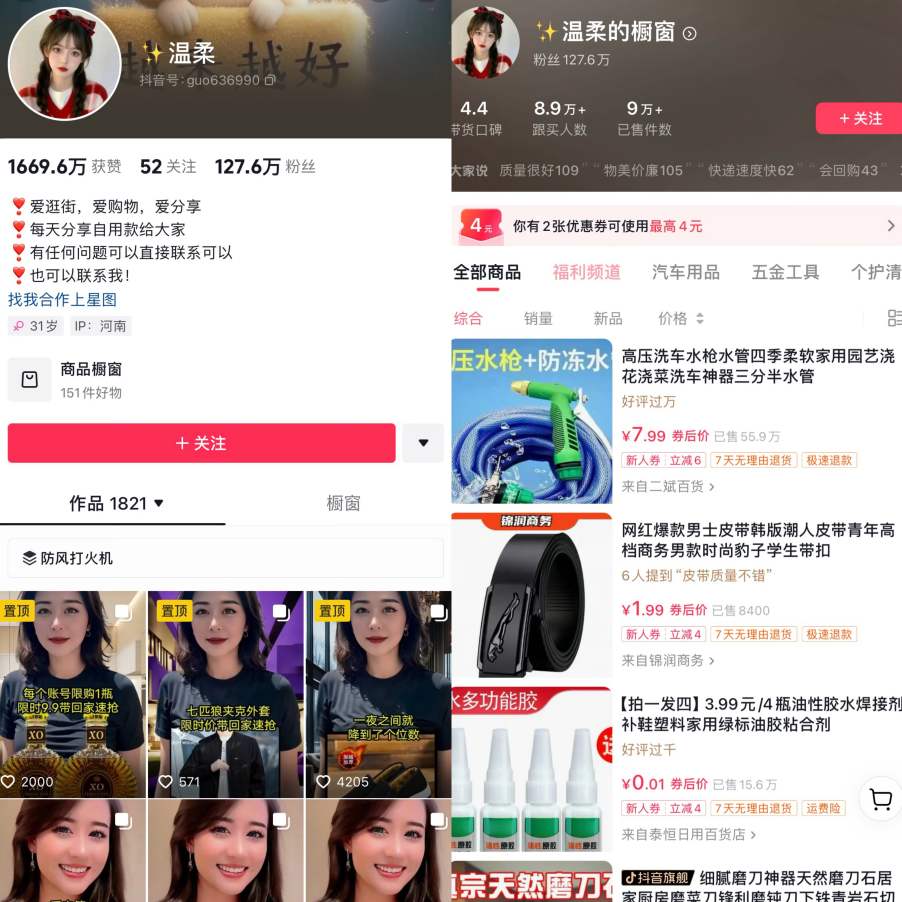Expand the dropdown arrow beside the follow button
Screen dimensions: 902x902
pos(423,443)
